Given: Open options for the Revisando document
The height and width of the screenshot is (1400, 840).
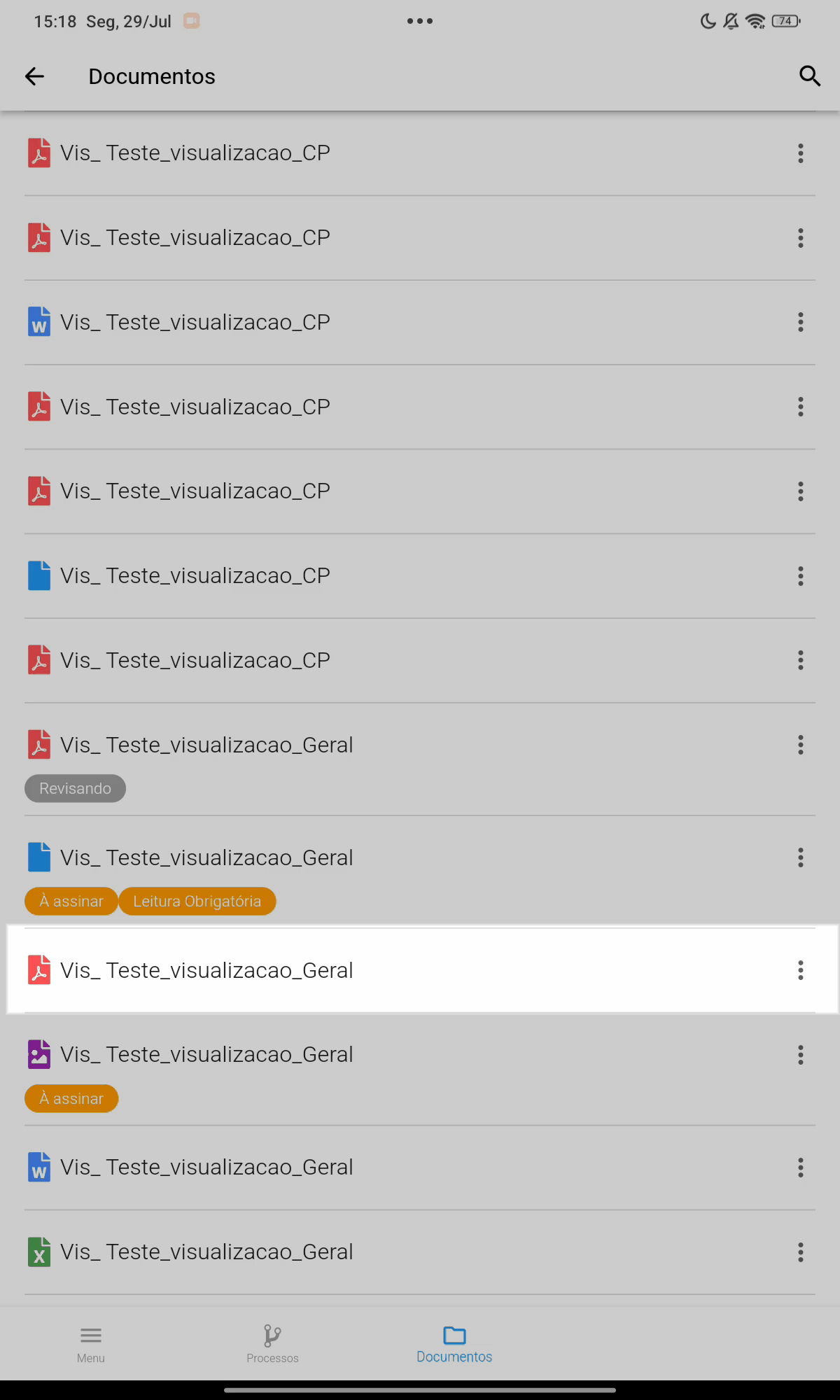Looking at the screenshot, I should (801, 745).
